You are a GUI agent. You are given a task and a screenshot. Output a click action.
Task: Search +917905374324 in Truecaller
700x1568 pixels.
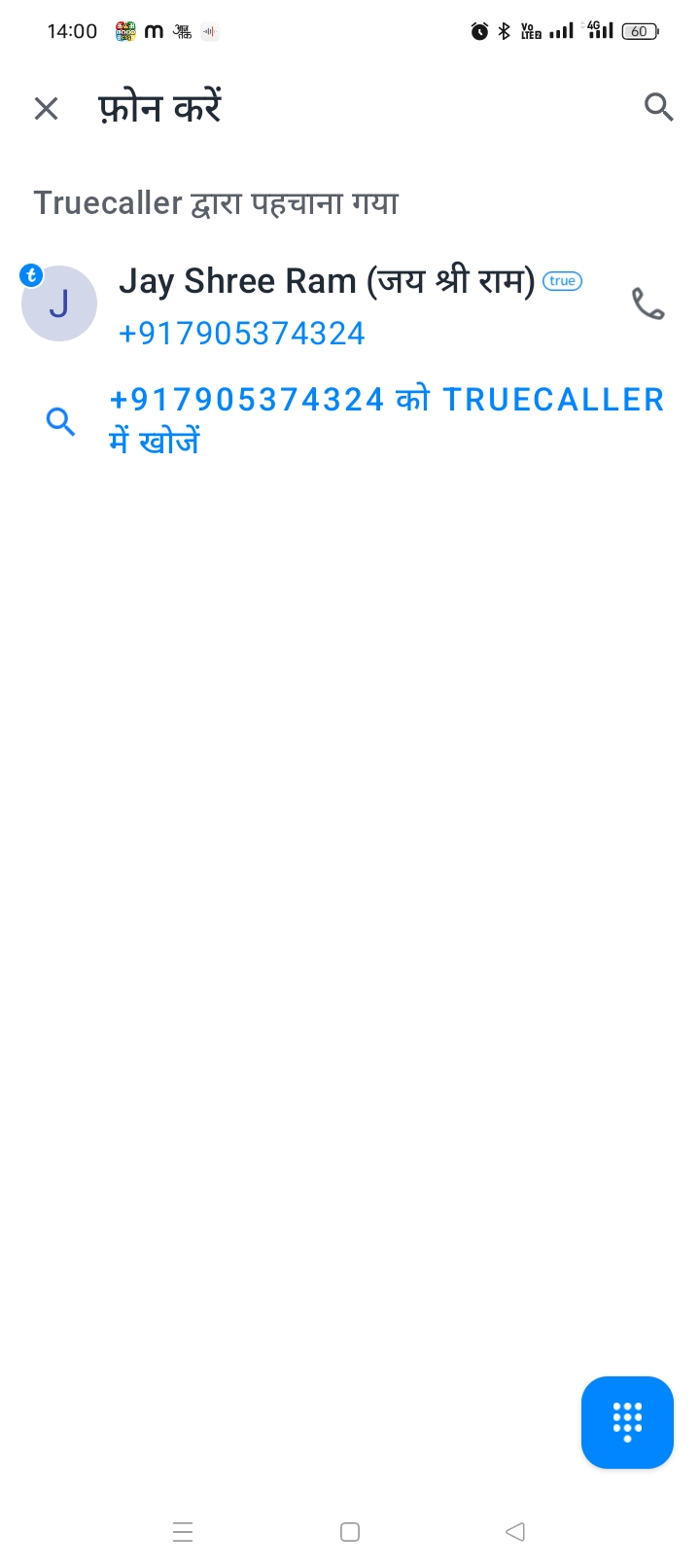[x=386, y=420]
